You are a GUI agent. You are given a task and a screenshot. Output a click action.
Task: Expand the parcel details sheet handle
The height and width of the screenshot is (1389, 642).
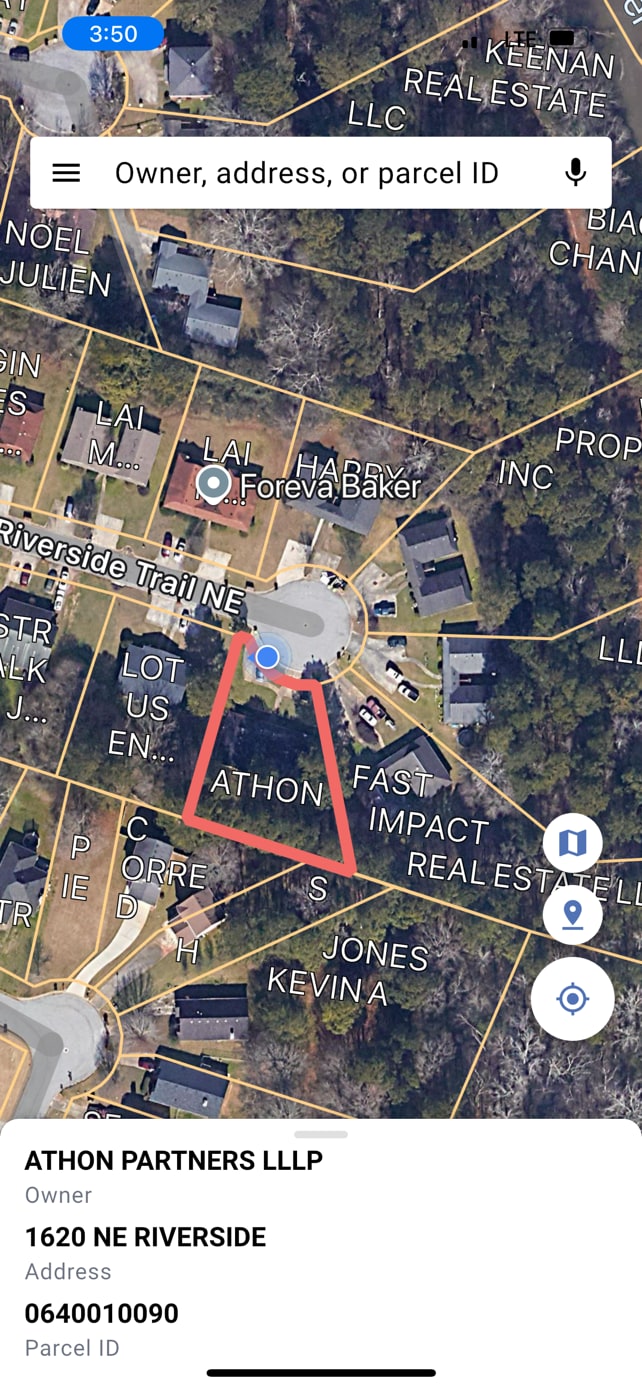tap(321, 1135)
